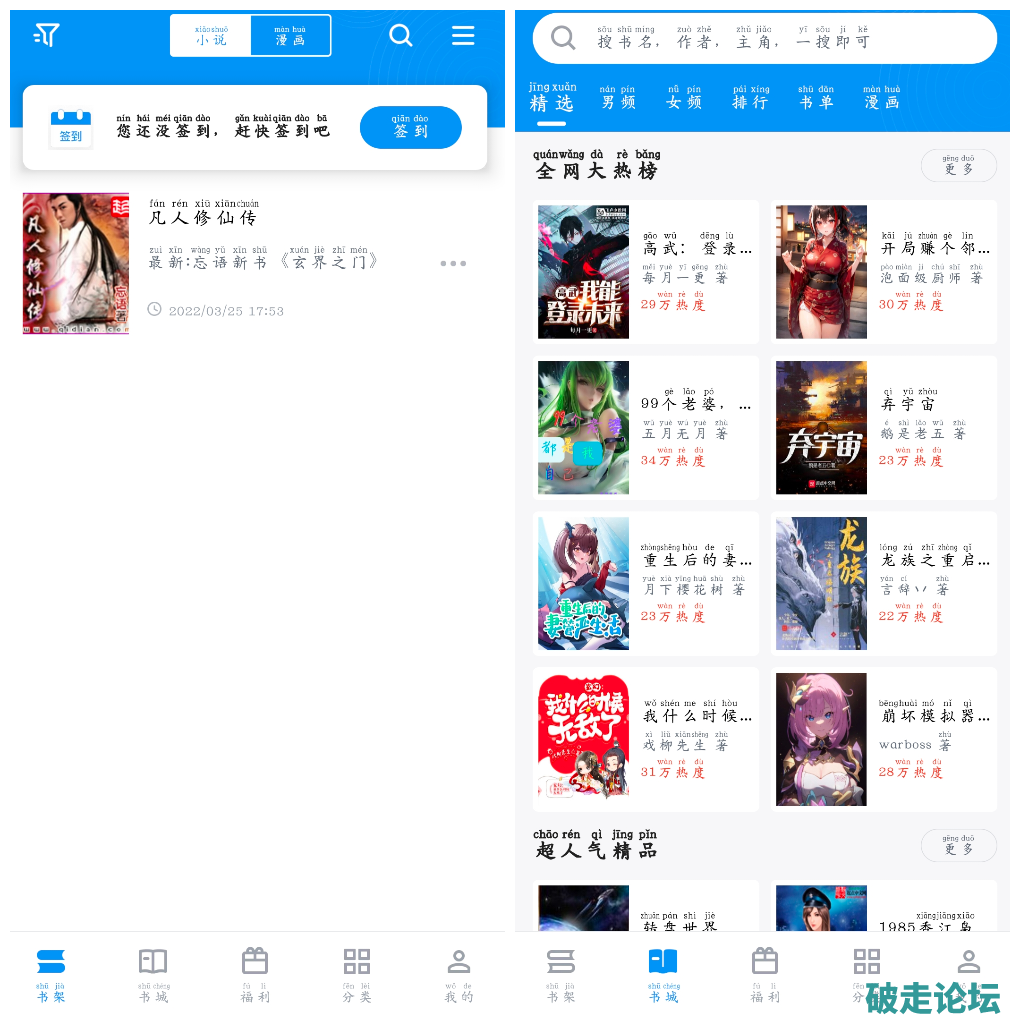Open the book card 开局赚个邻
1020x1020 pixels.
point(884,272)
